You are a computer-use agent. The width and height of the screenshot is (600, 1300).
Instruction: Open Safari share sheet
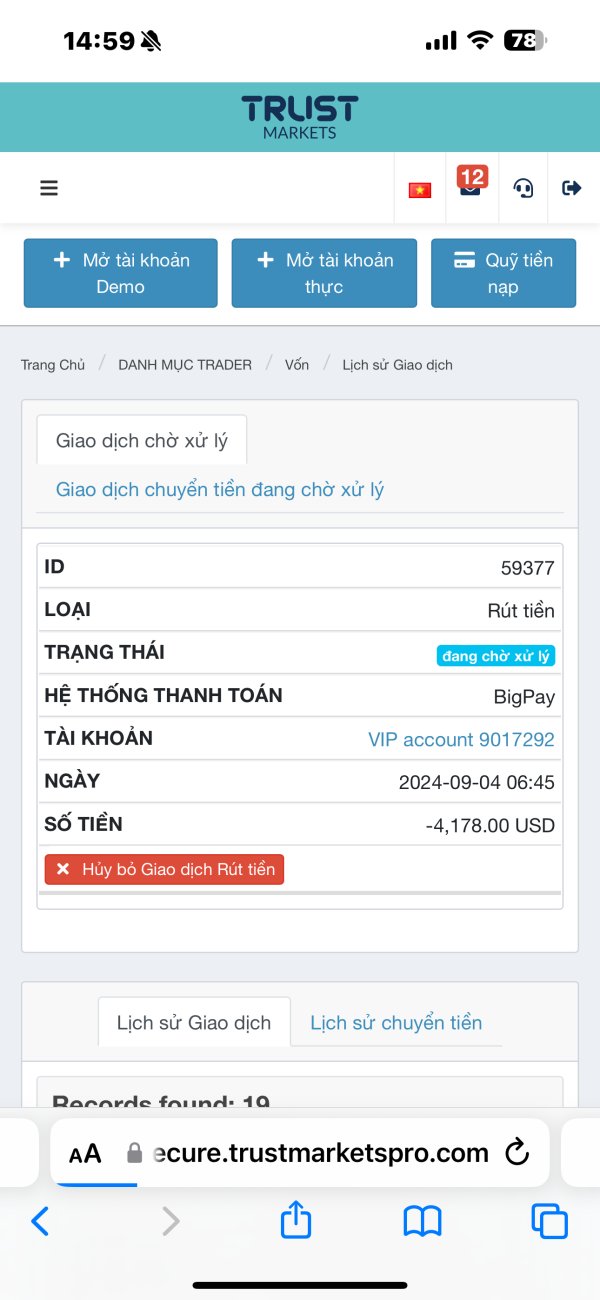tap(296, 1220)
